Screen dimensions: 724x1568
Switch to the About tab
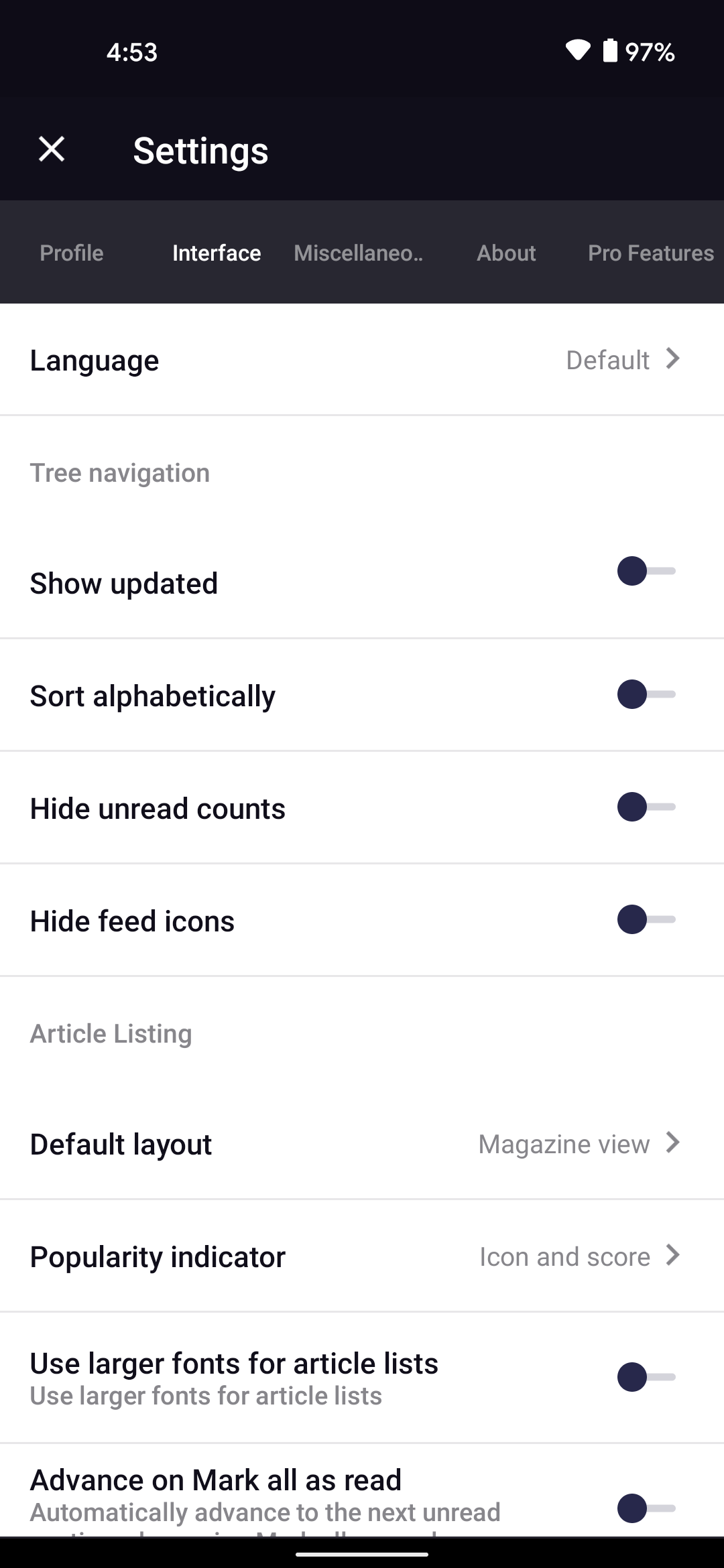click(x=505, y=253)
